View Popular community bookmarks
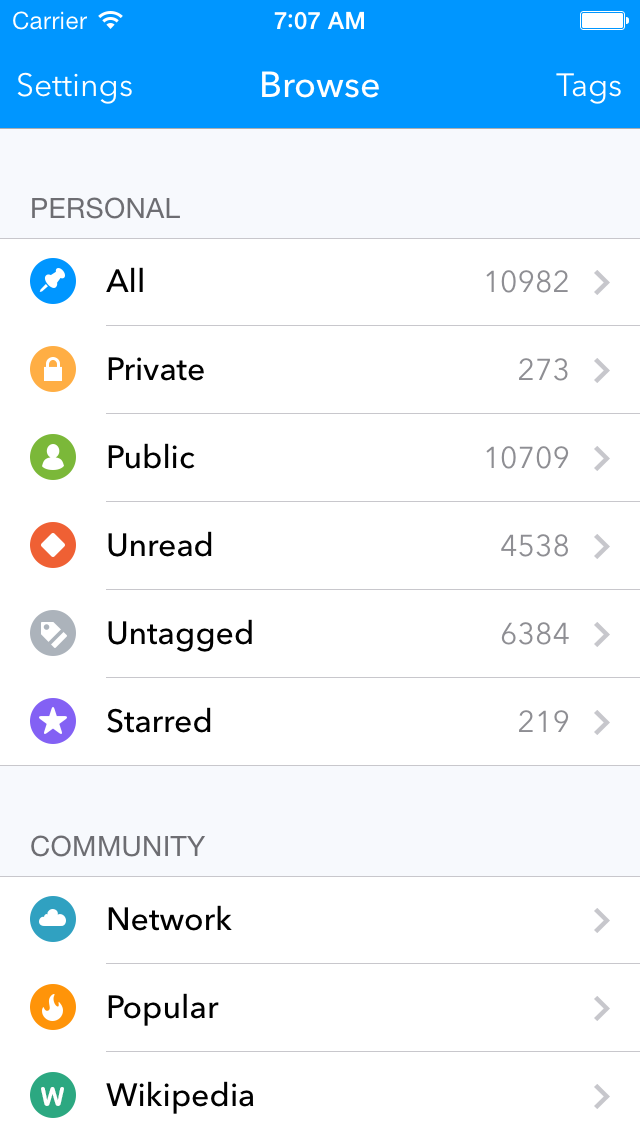 (x=320, y=1008)
